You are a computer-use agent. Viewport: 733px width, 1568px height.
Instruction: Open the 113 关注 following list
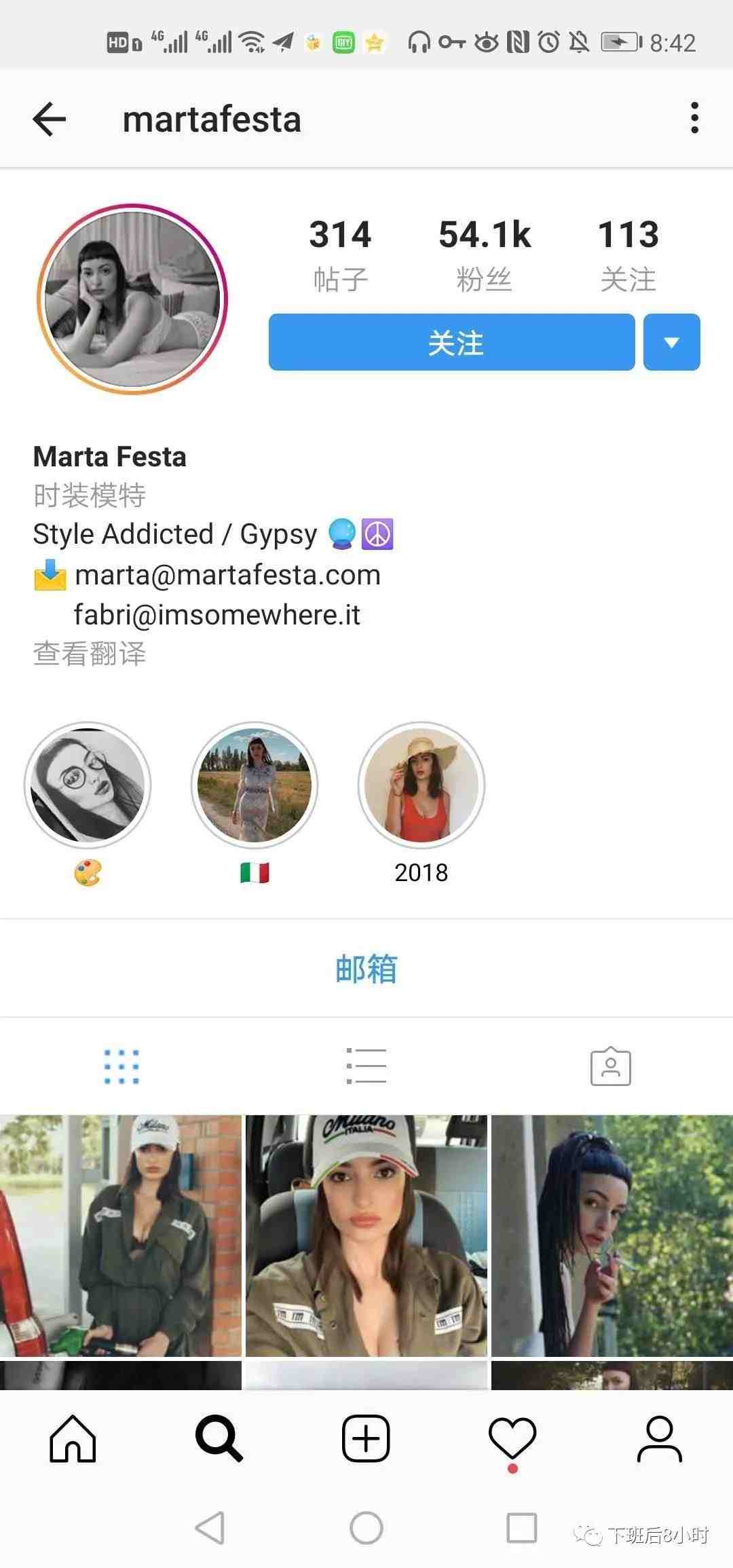pyautogui.click(x=628, y=254)
